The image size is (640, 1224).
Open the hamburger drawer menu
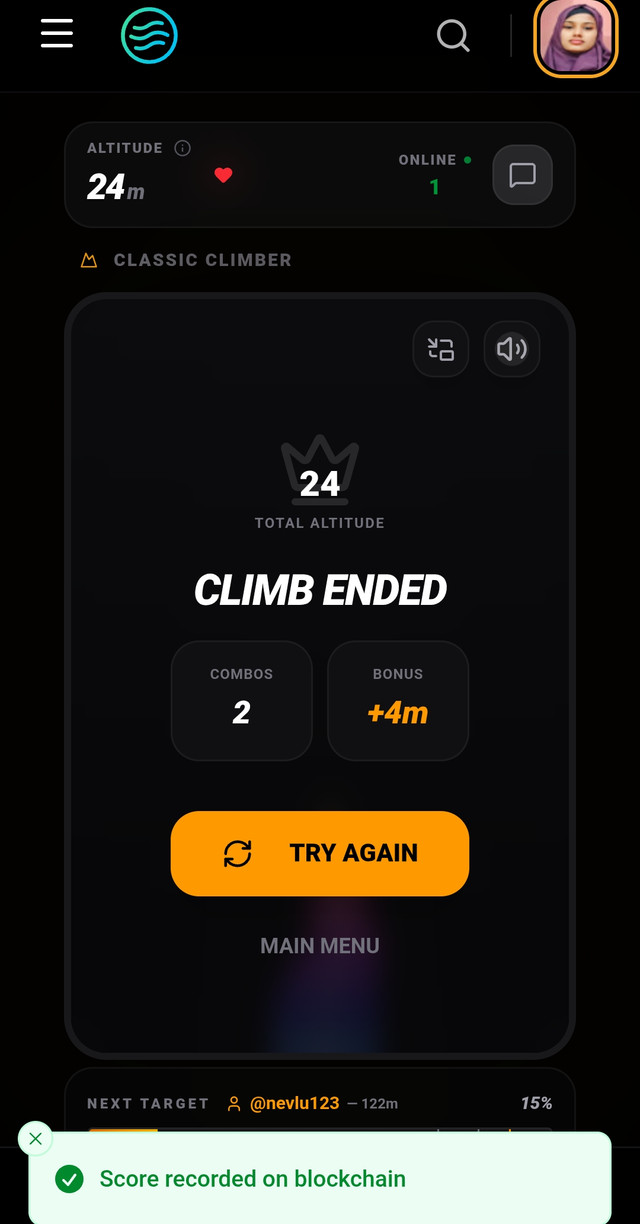[57, 34]
